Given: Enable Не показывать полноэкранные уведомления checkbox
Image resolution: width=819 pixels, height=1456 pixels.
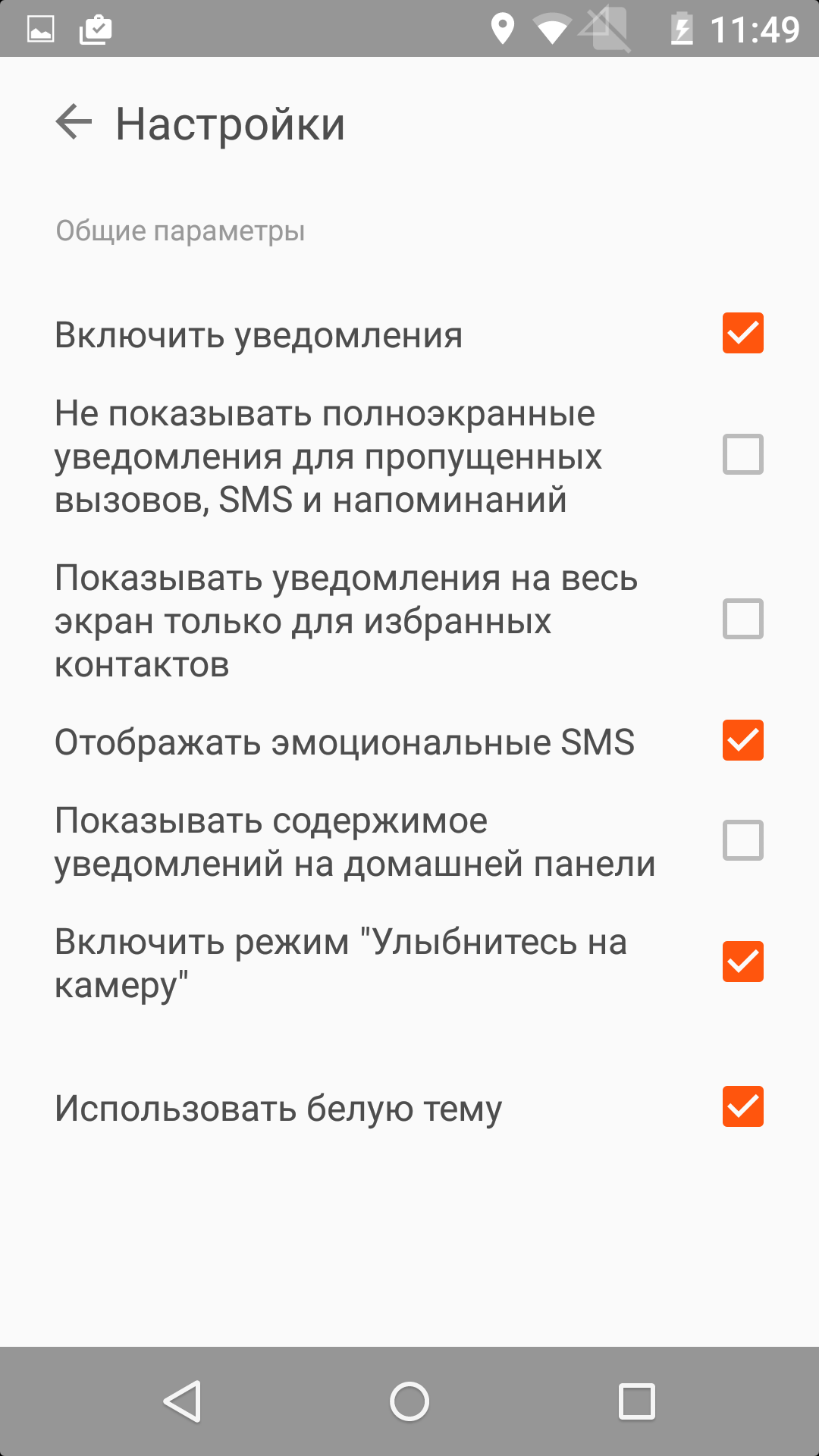Looking at the screenshot, I should click(x=742, y=454).
